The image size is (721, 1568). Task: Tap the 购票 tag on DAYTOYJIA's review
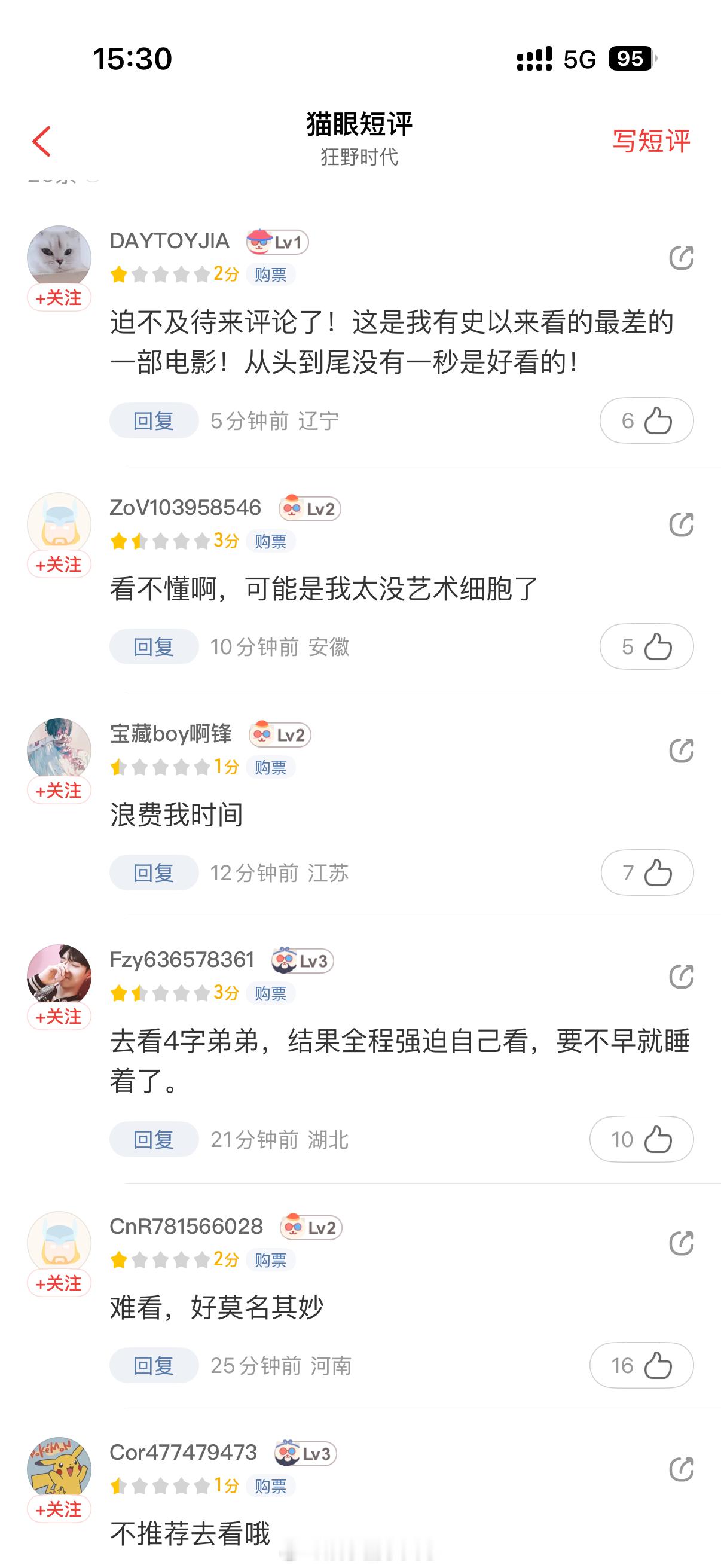pyautogui.click(x=272, y=274)
